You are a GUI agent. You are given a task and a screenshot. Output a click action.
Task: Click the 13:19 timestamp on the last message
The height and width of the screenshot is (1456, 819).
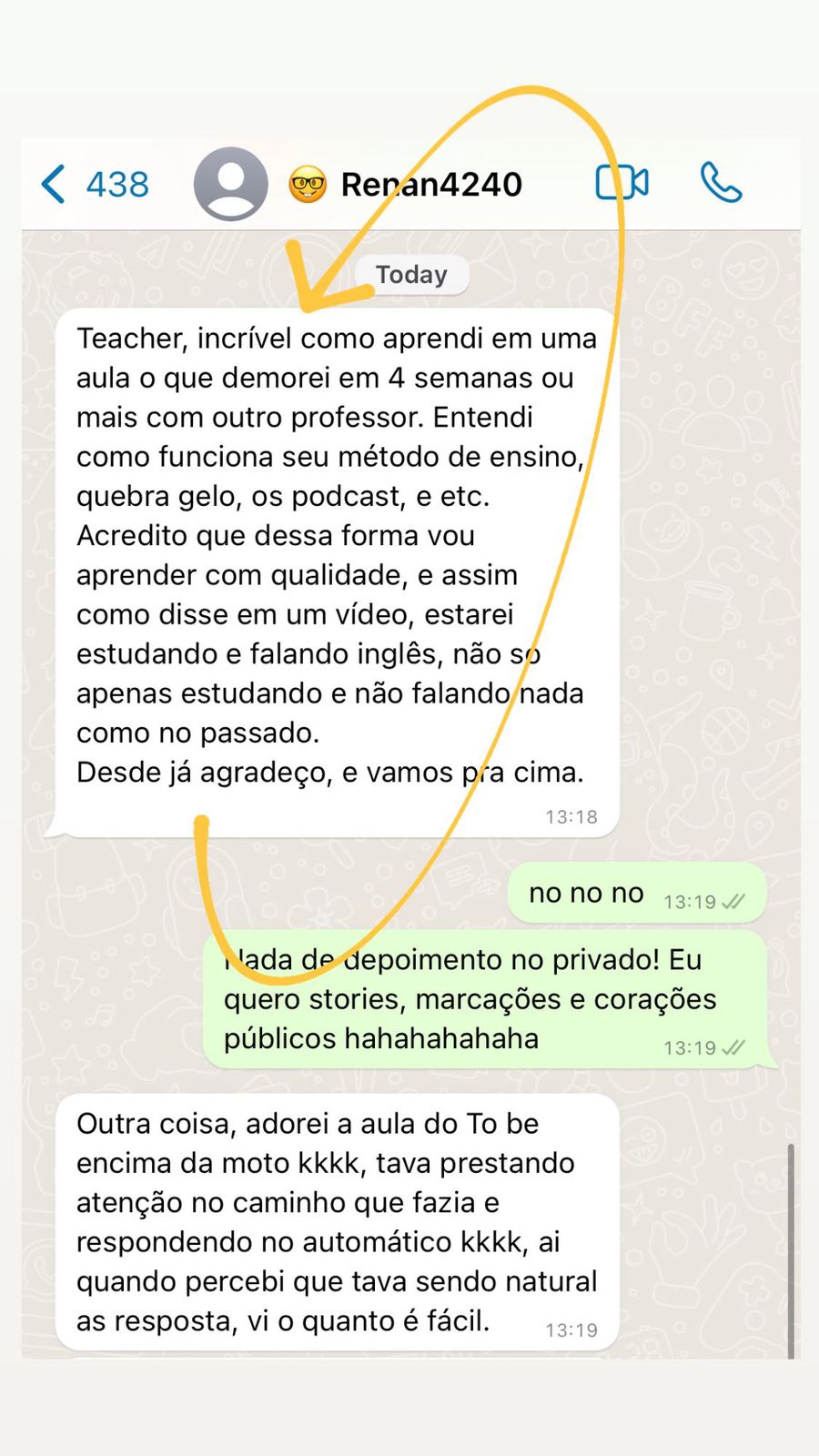click(571, 1329)
